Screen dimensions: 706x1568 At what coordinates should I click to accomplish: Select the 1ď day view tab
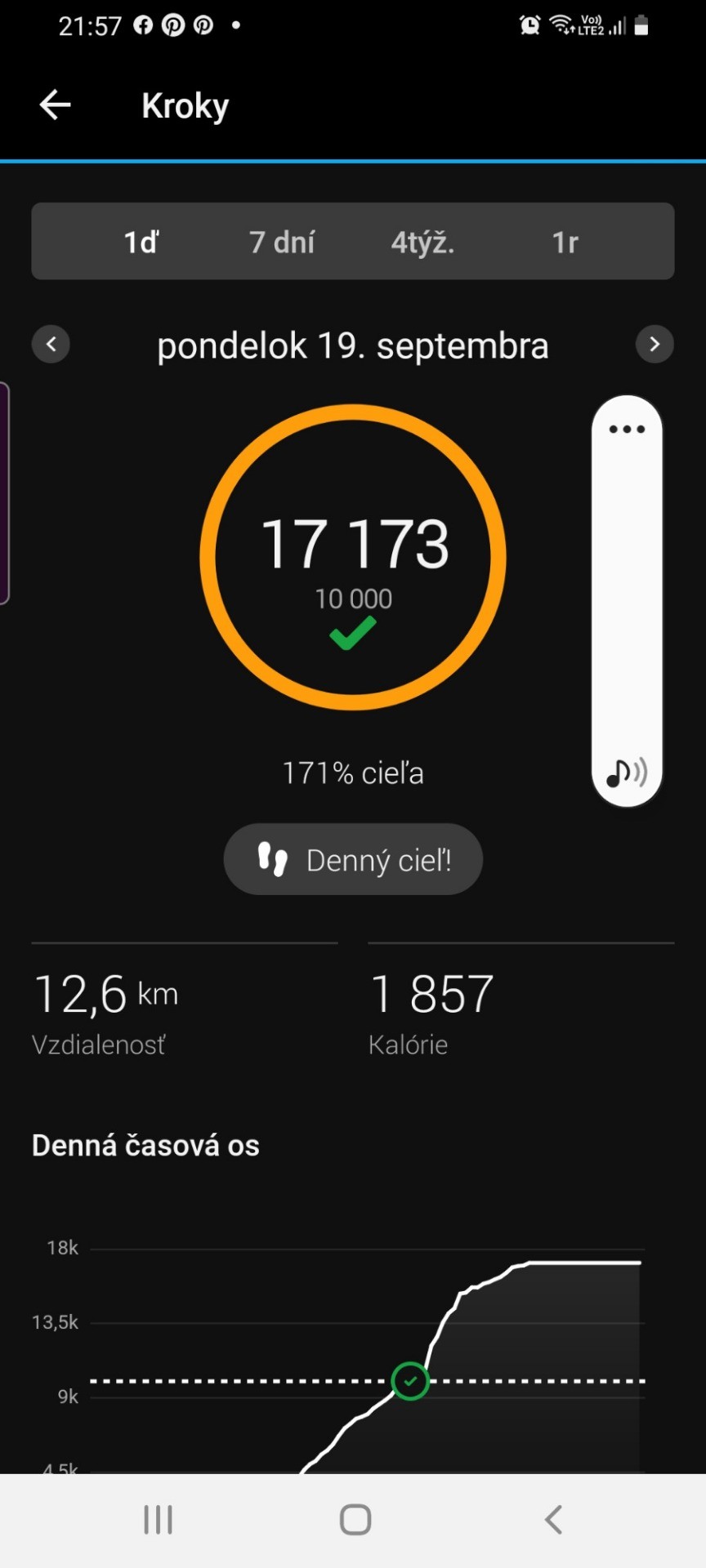coord(141,242)
